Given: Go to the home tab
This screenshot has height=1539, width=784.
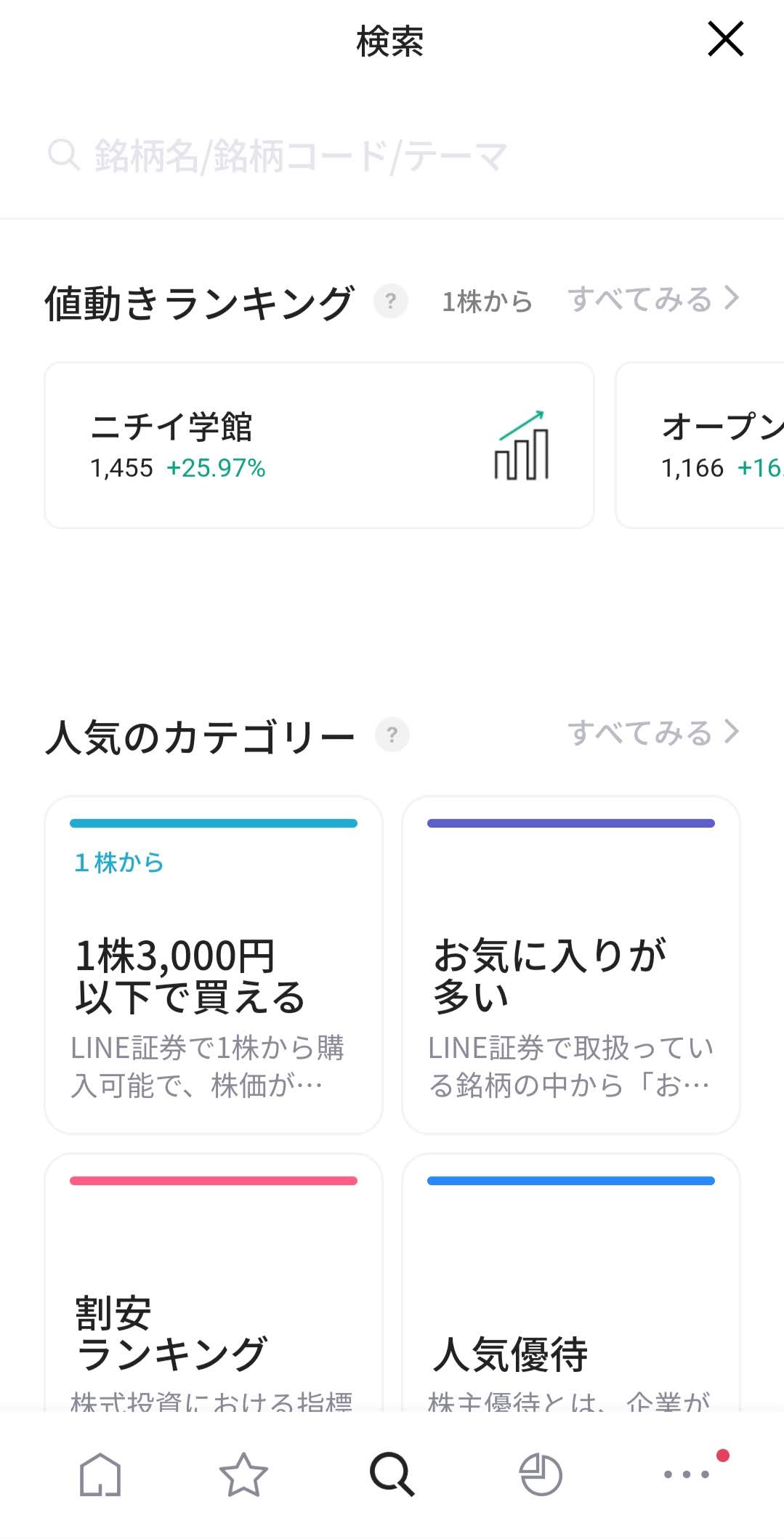Looking at the screenshot, I should pos(100,1474).
